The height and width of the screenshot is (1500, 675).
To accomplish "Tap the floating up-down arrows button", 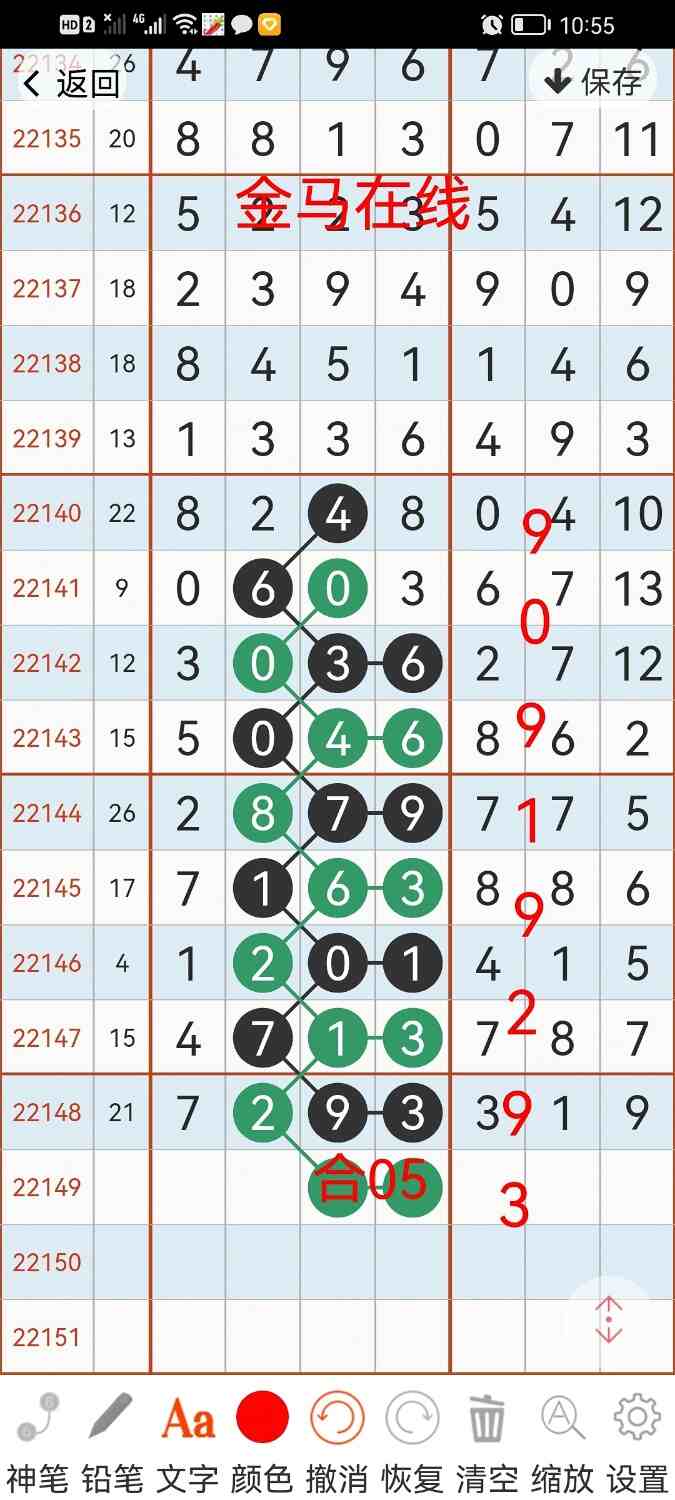I will click(609, 1321).
